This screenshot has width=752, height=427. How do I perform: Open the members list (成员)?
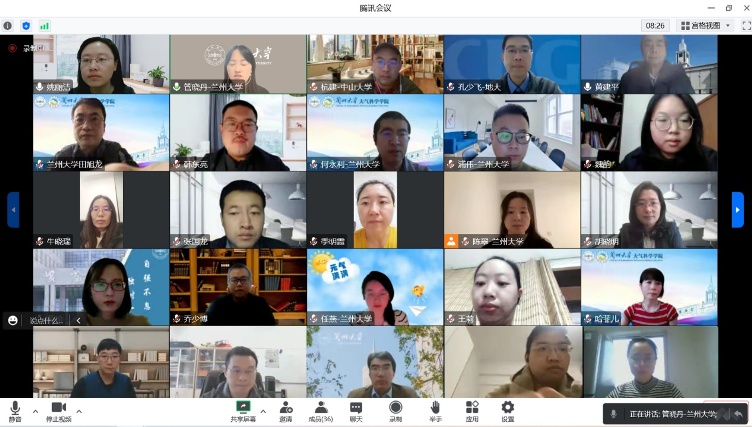pos(321,409)
